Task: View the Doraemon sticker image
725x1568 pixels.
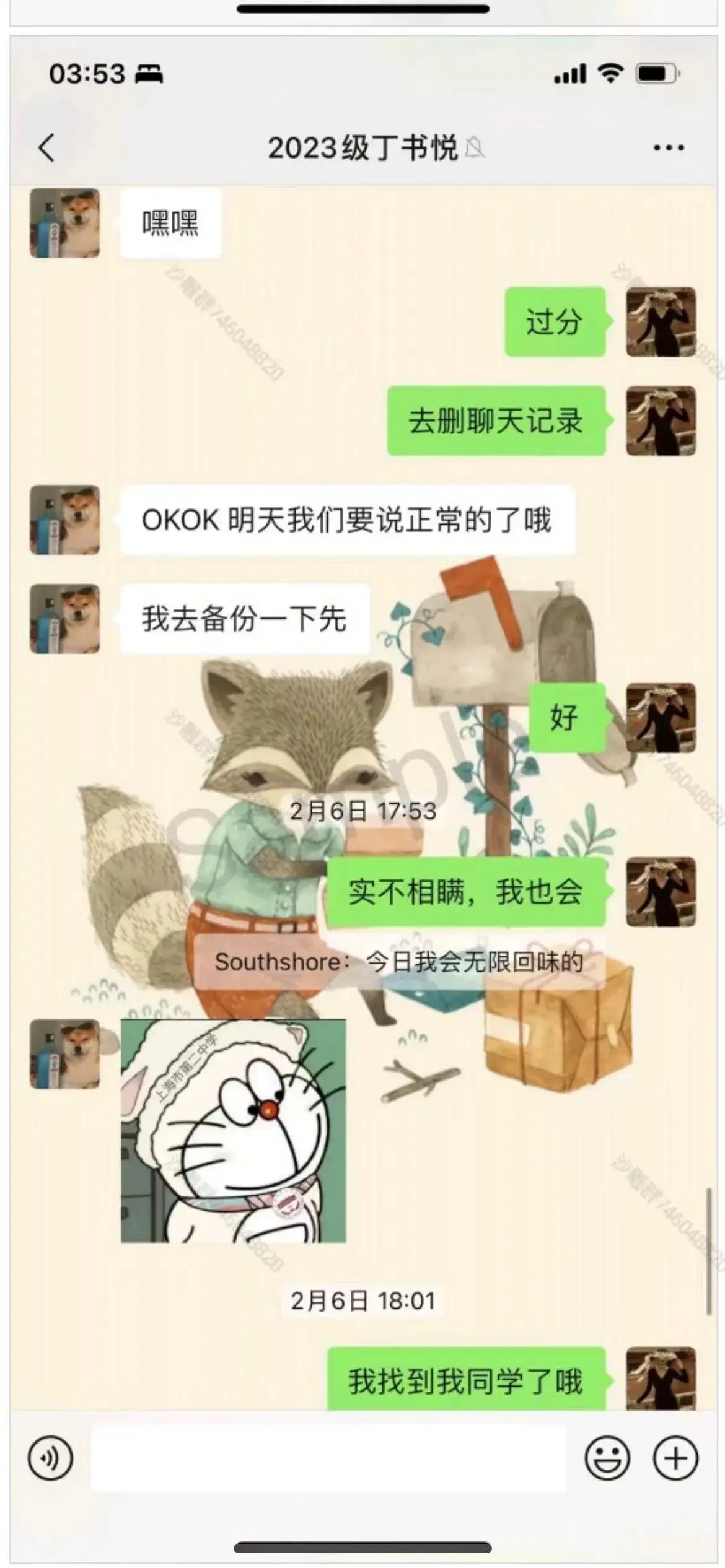Action: click(x=233, y=1130)
